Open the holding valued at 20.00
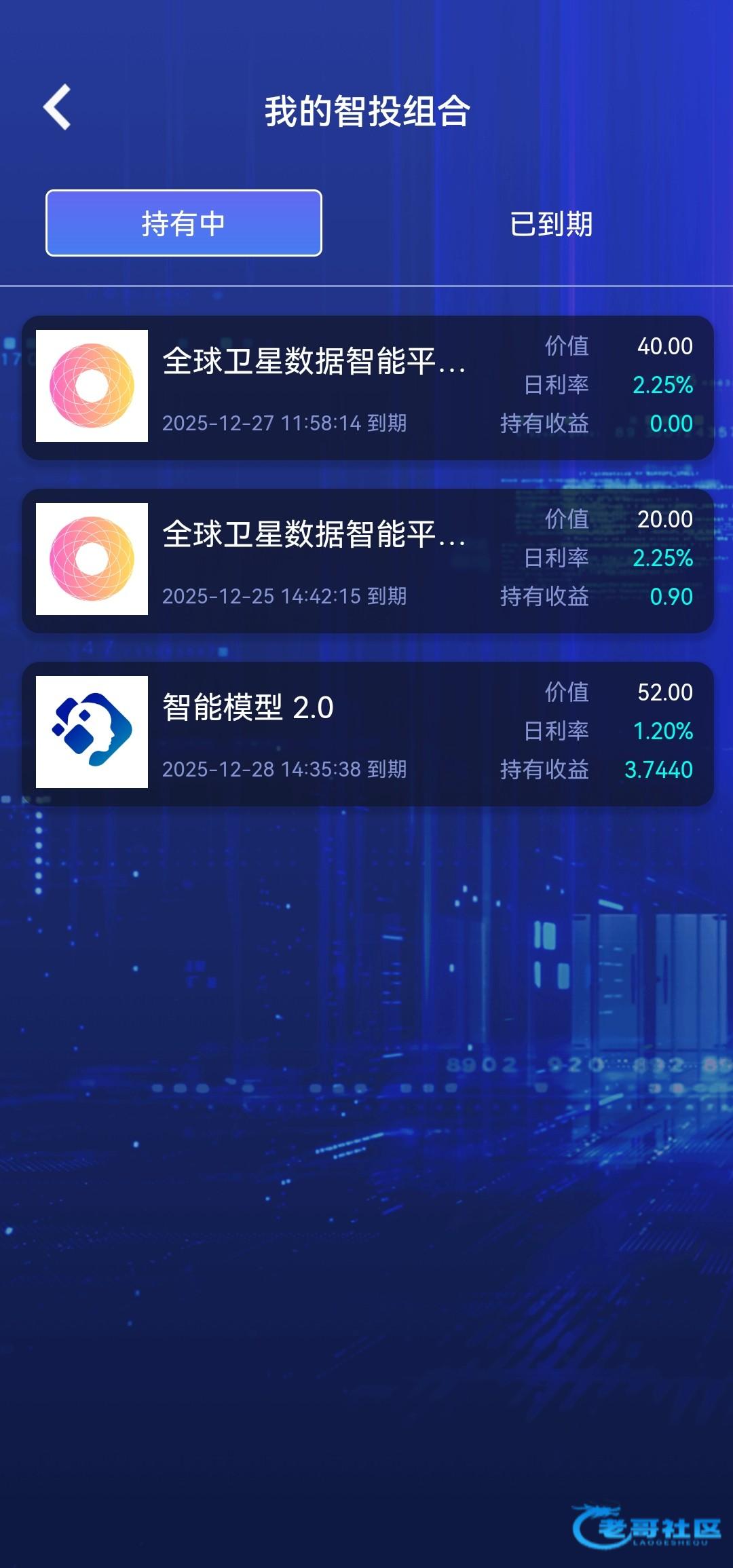The height and width of the screenshot is (1568, 733). tap(367, 561)
